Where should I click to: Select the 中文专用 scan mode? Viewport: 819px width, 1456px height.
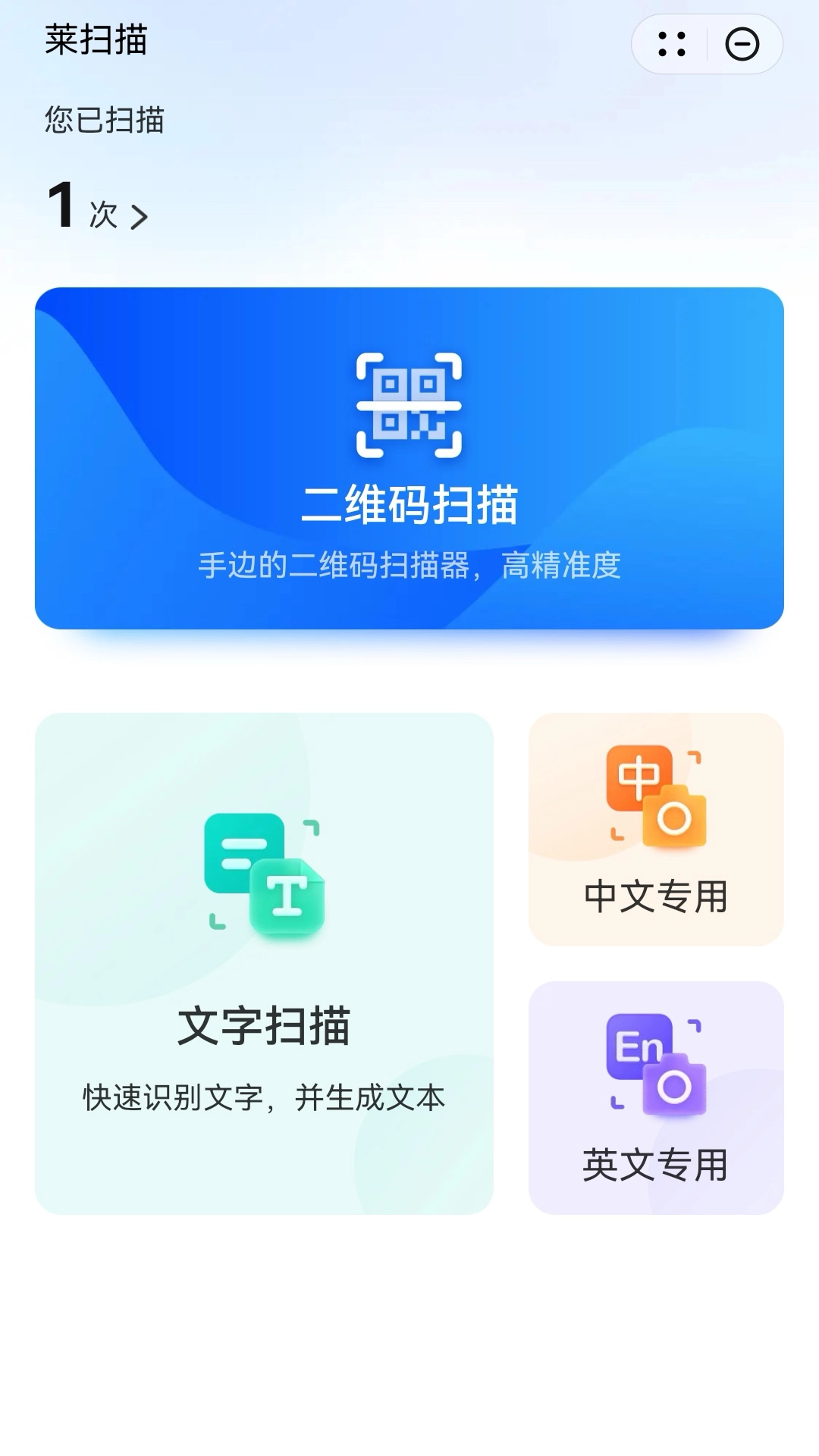tap(656, 829)
